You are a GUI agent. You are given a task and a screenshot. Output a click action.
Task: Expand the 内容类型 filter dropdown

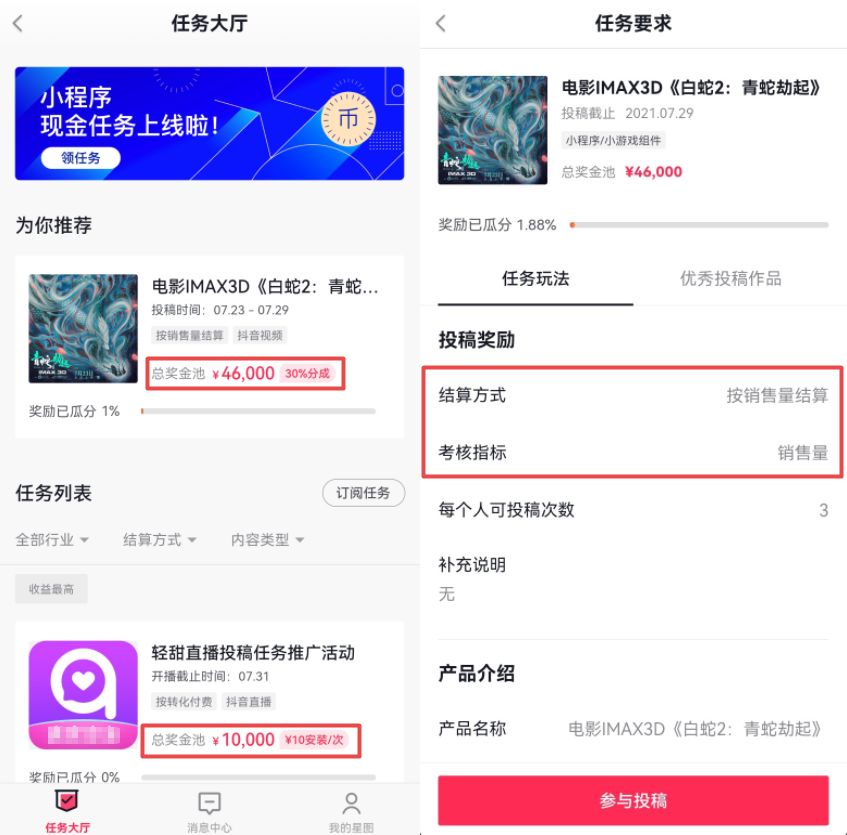pyautogui.click(x=267, y=540)
